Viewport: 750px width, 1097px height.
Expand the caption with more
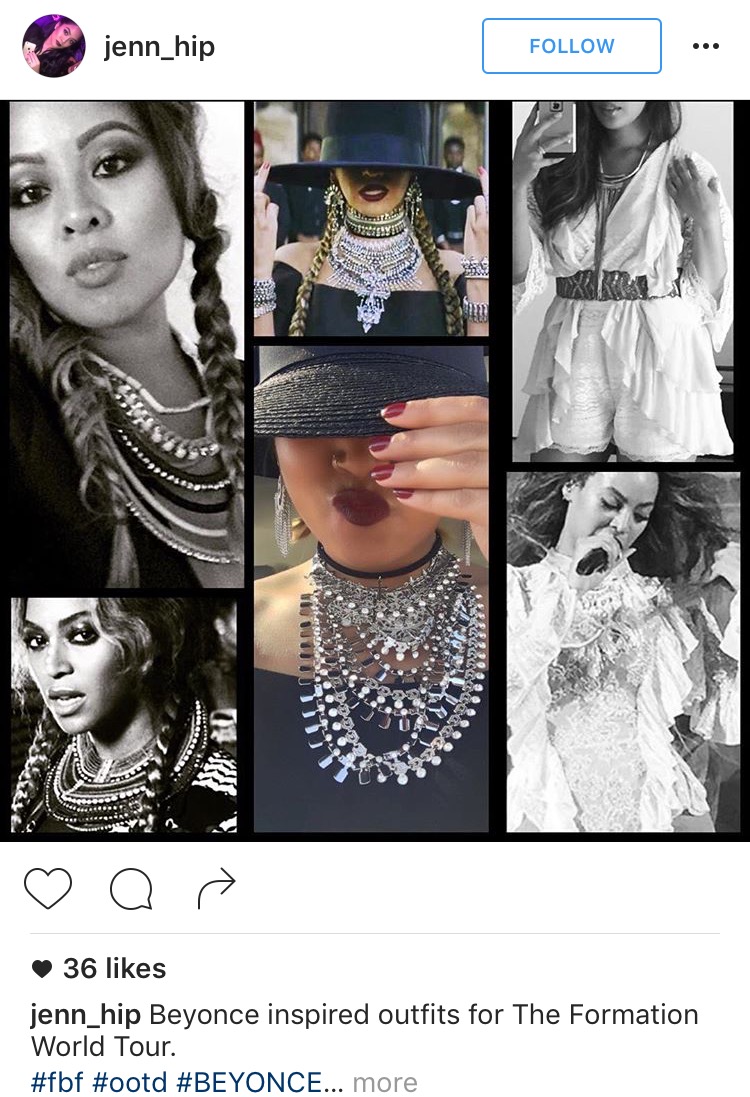coord(385,1082)
